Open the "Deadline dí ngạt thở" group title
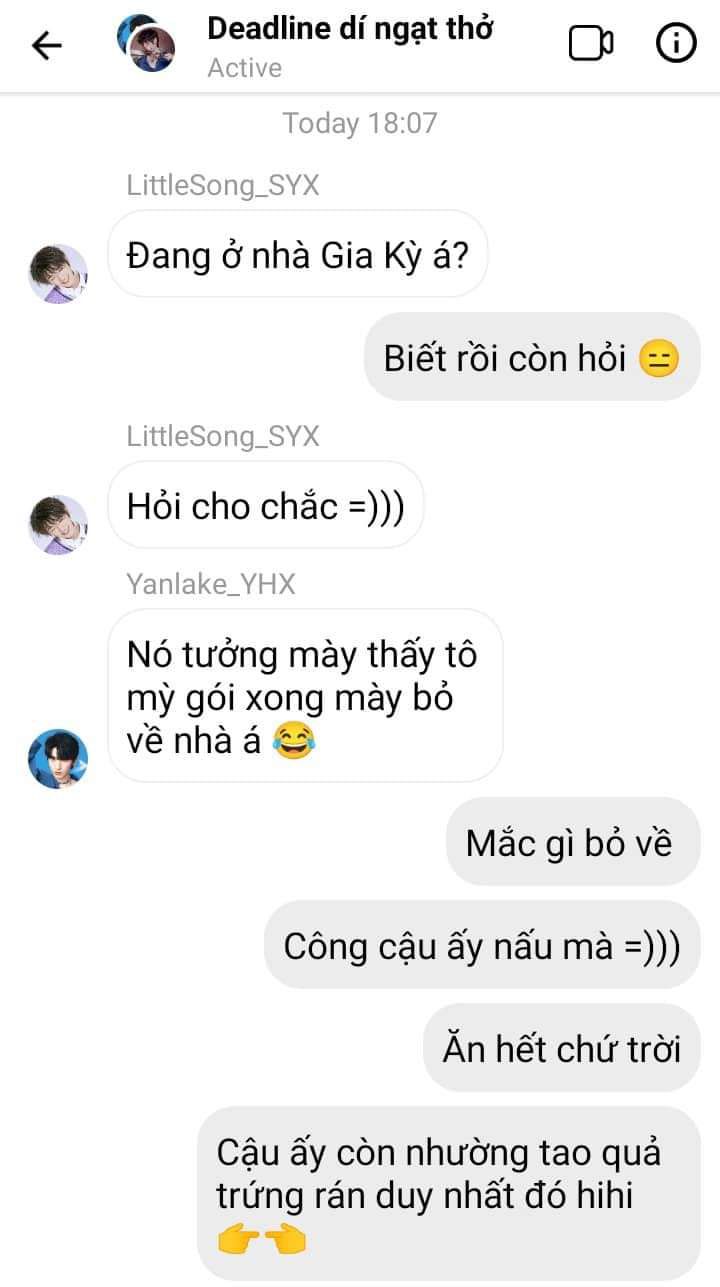Viewport: 720px width, 1287px height. (x=349, y=29)
